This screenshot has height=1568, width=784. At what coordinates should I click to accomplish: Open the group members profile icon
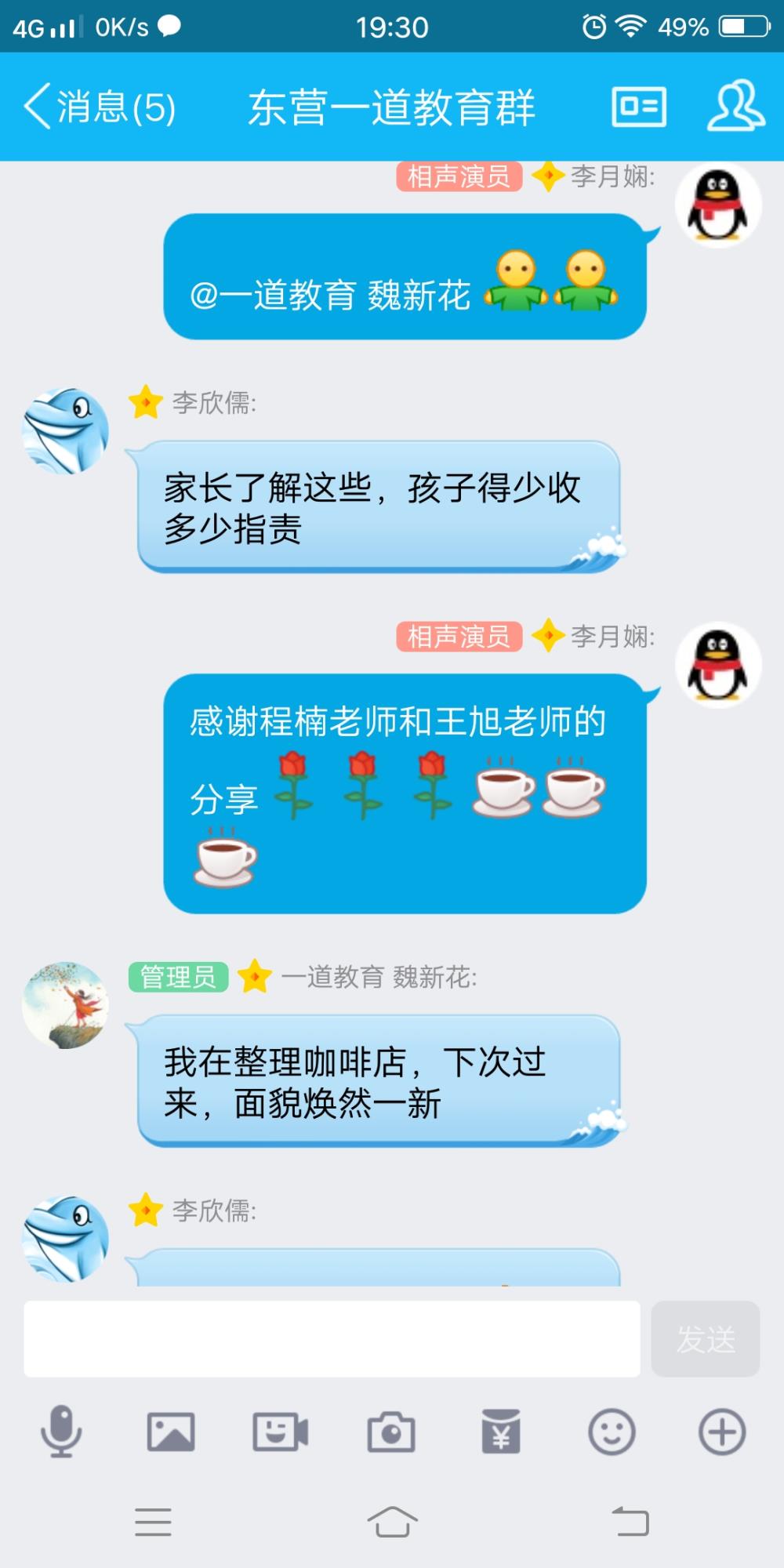click(735, 106)
